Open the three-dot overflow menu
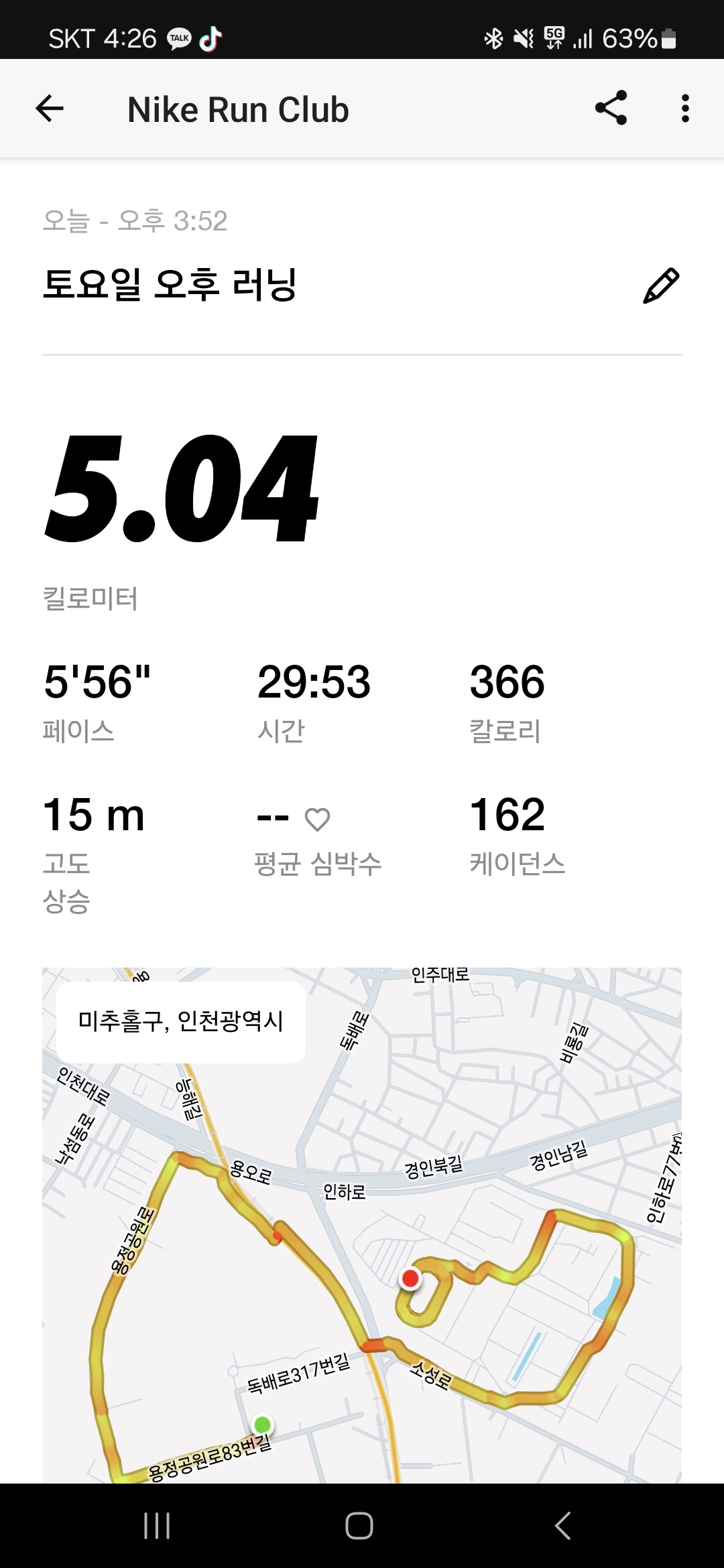 684,109
